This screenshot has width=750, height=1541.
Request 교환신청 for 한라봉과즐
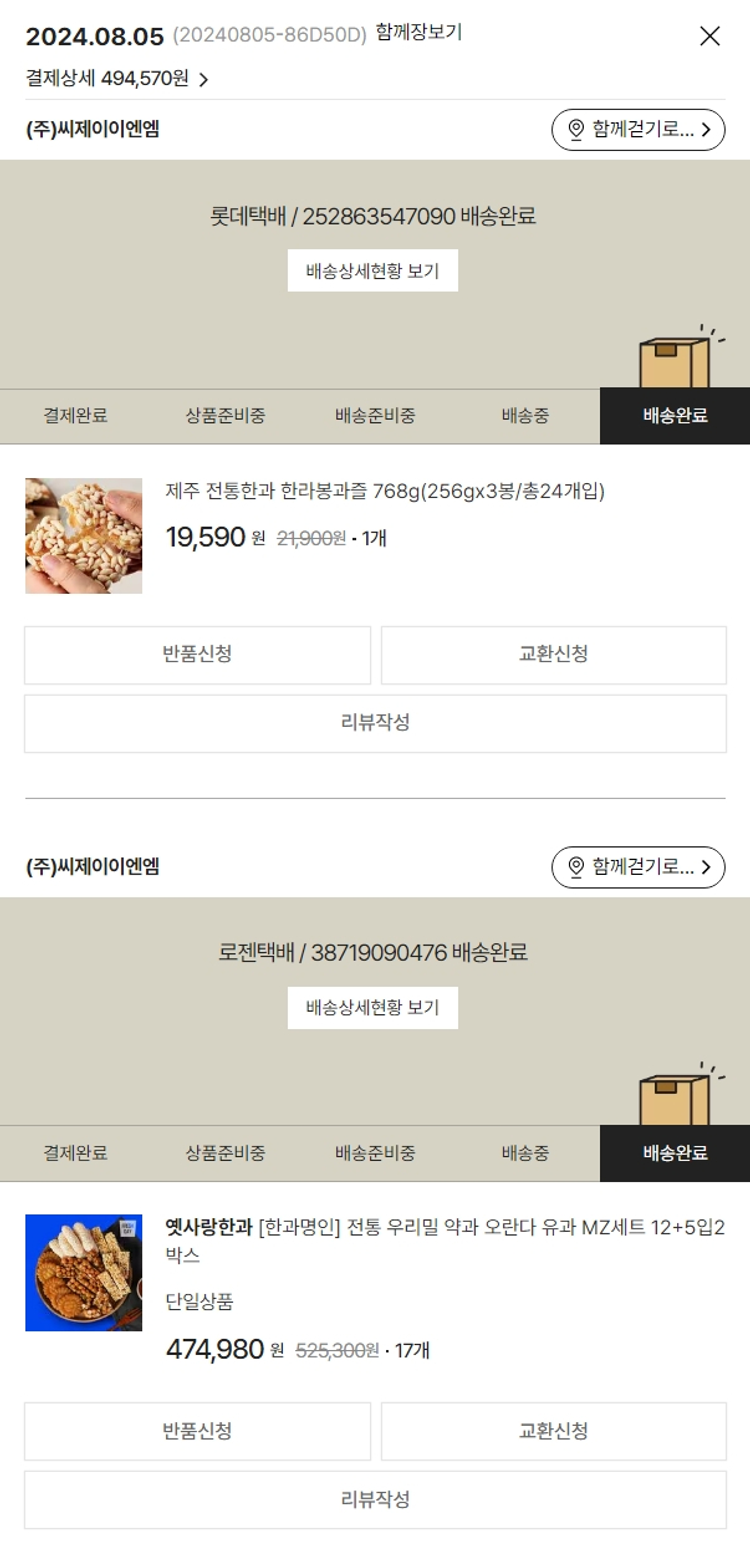(x=553, y=655)
